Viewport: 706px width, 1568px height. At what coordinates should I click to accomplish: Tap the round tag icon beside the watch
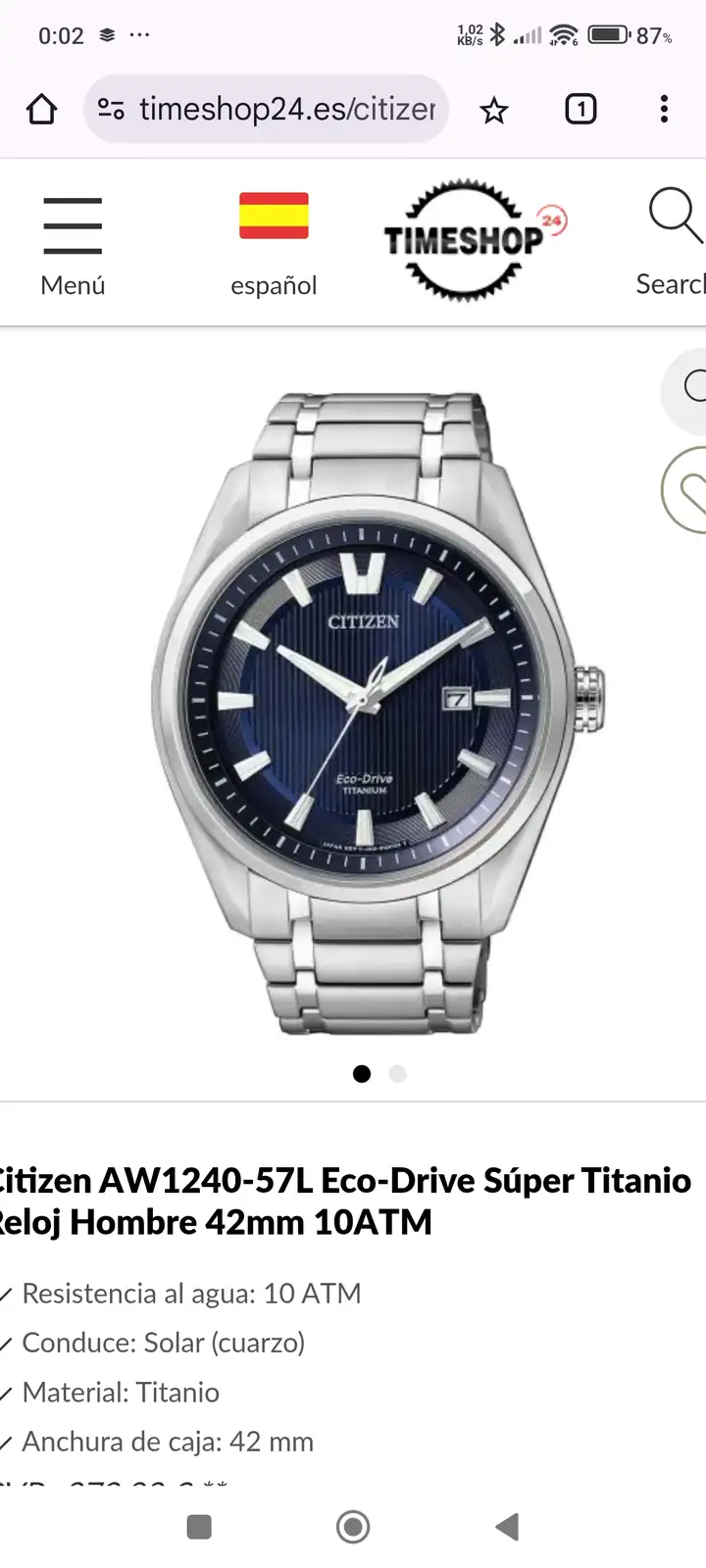pos(689,490)
